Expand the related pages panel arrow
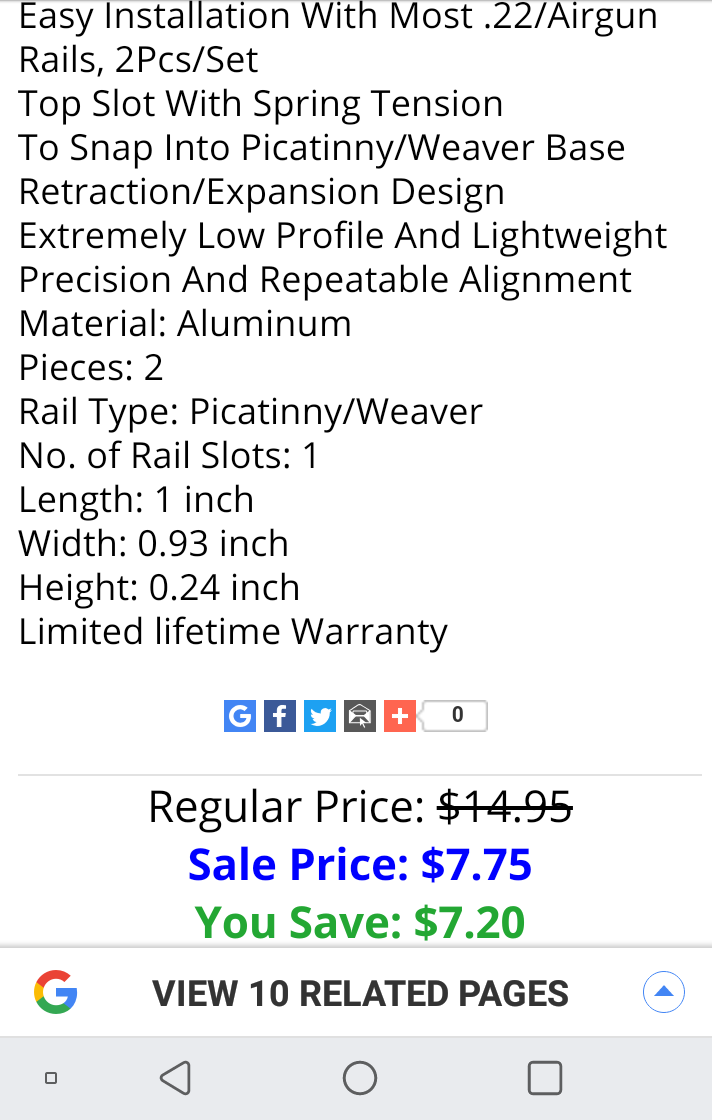Screen dimensions: 712x1120 coord(663,993)
